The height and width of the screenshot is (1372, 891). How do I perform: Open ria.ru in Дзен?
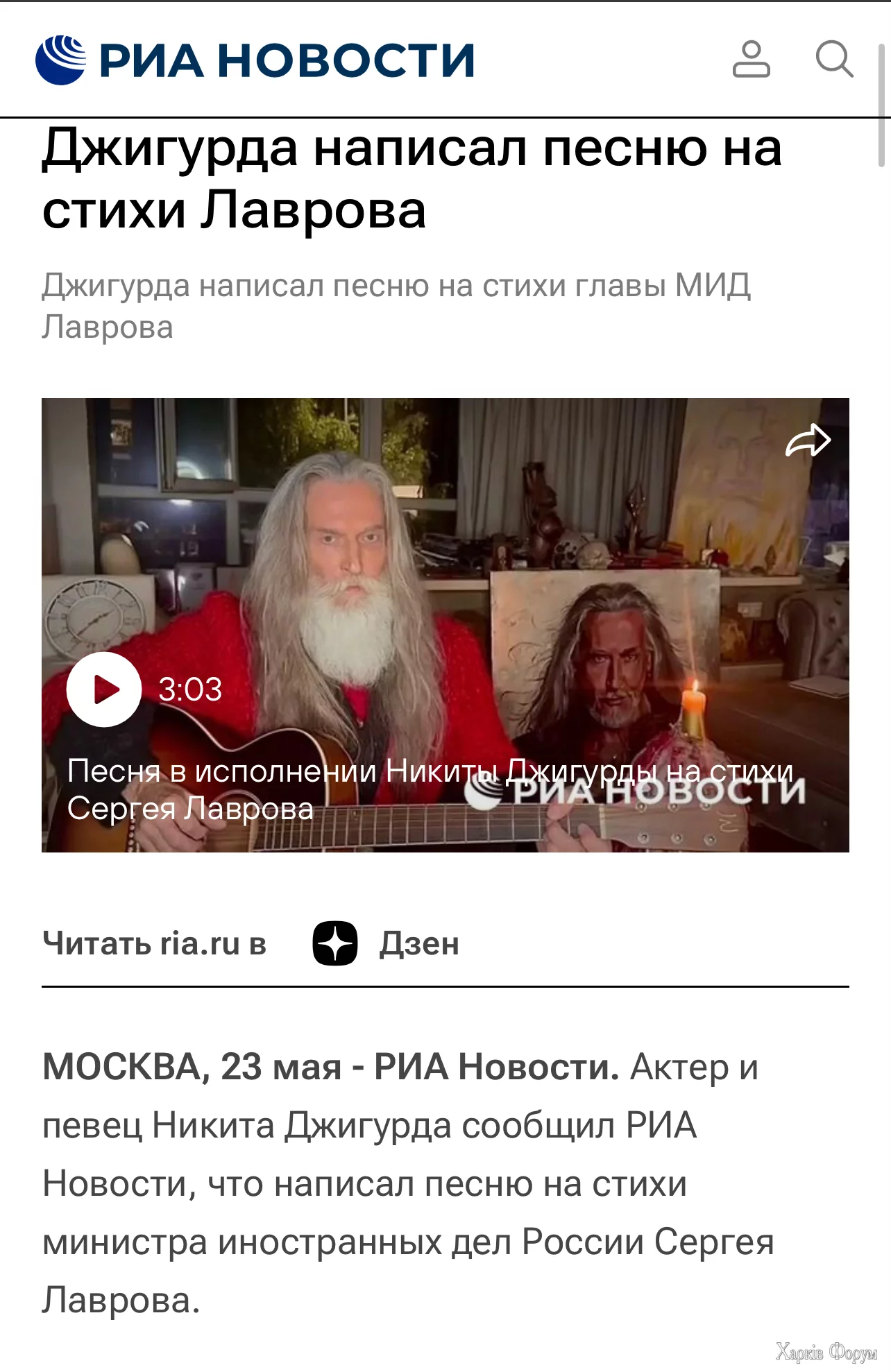pos(386,943)
